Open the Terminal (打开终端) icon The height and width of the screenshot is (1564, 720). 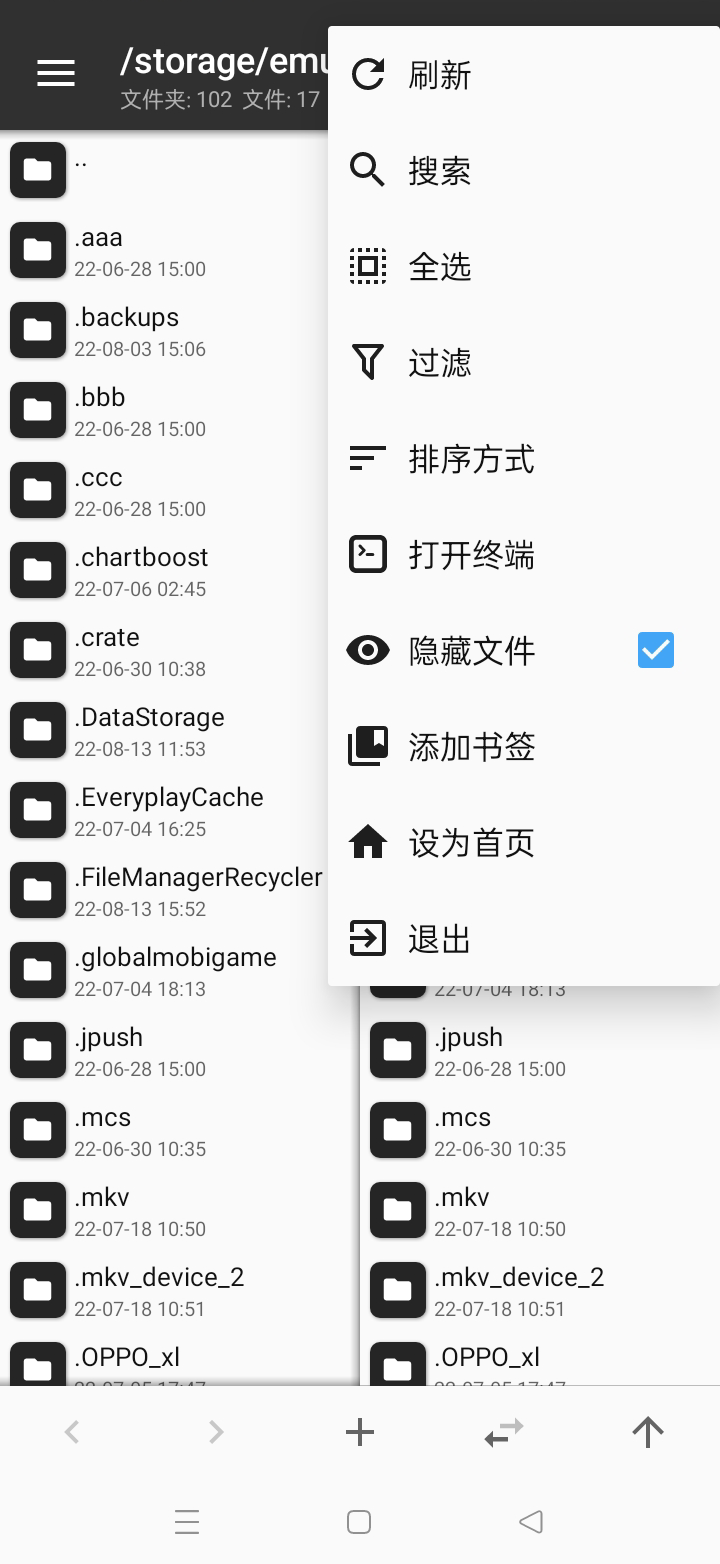tap(368, 554)
